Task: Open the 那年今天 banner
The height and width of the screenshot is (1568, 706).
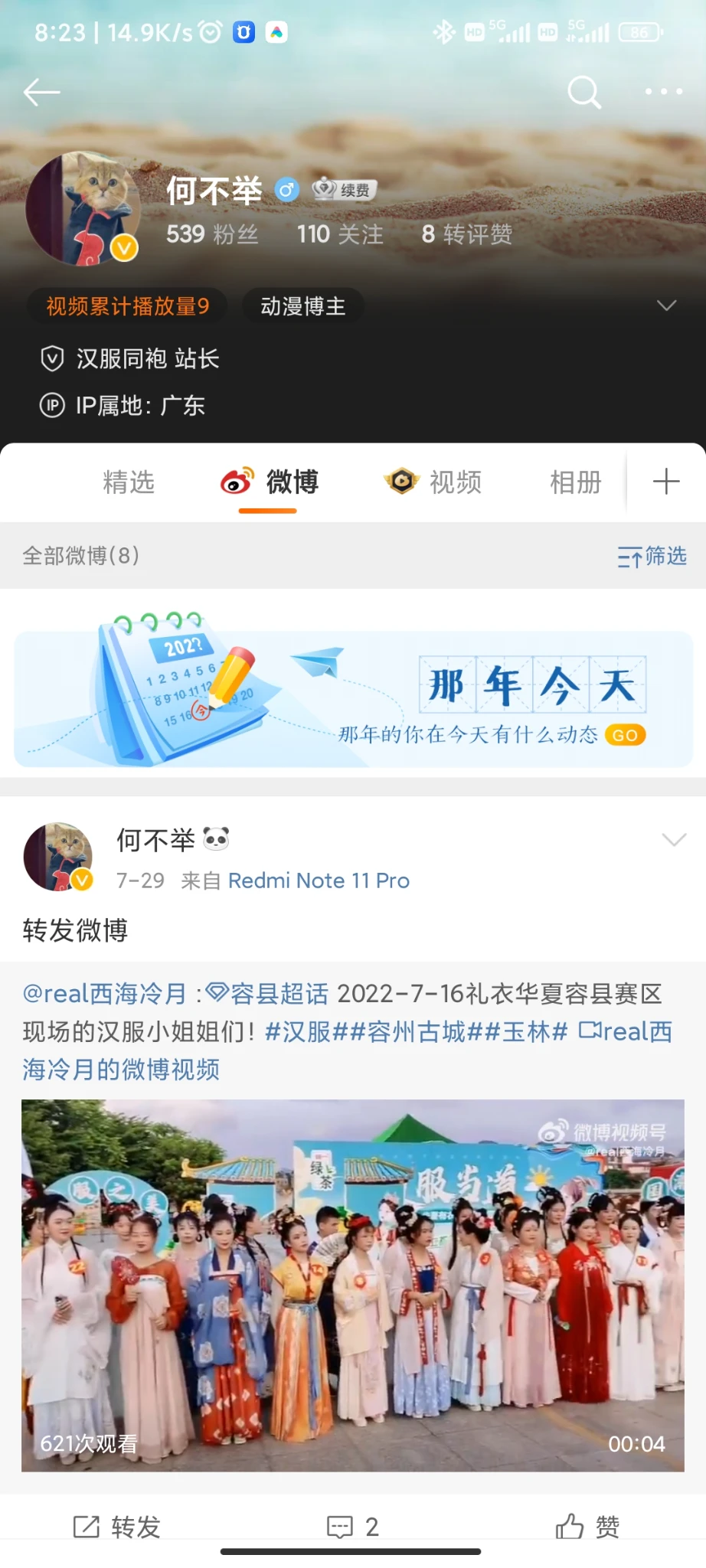Action: 353,698
